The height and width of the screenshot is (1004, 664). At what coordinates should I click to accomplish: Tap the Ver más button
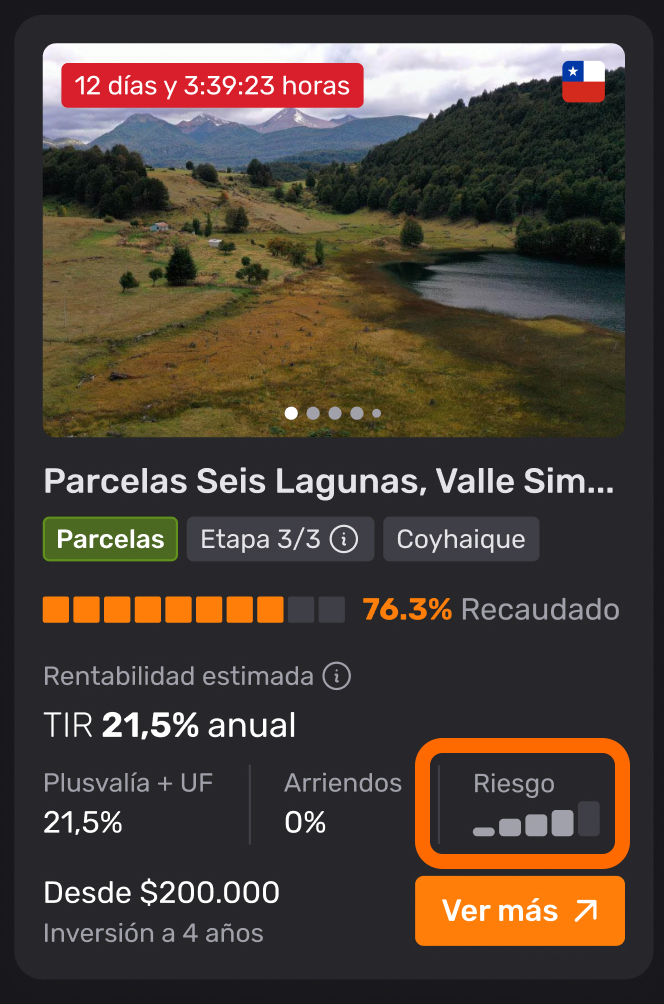(x=519, y=911)
